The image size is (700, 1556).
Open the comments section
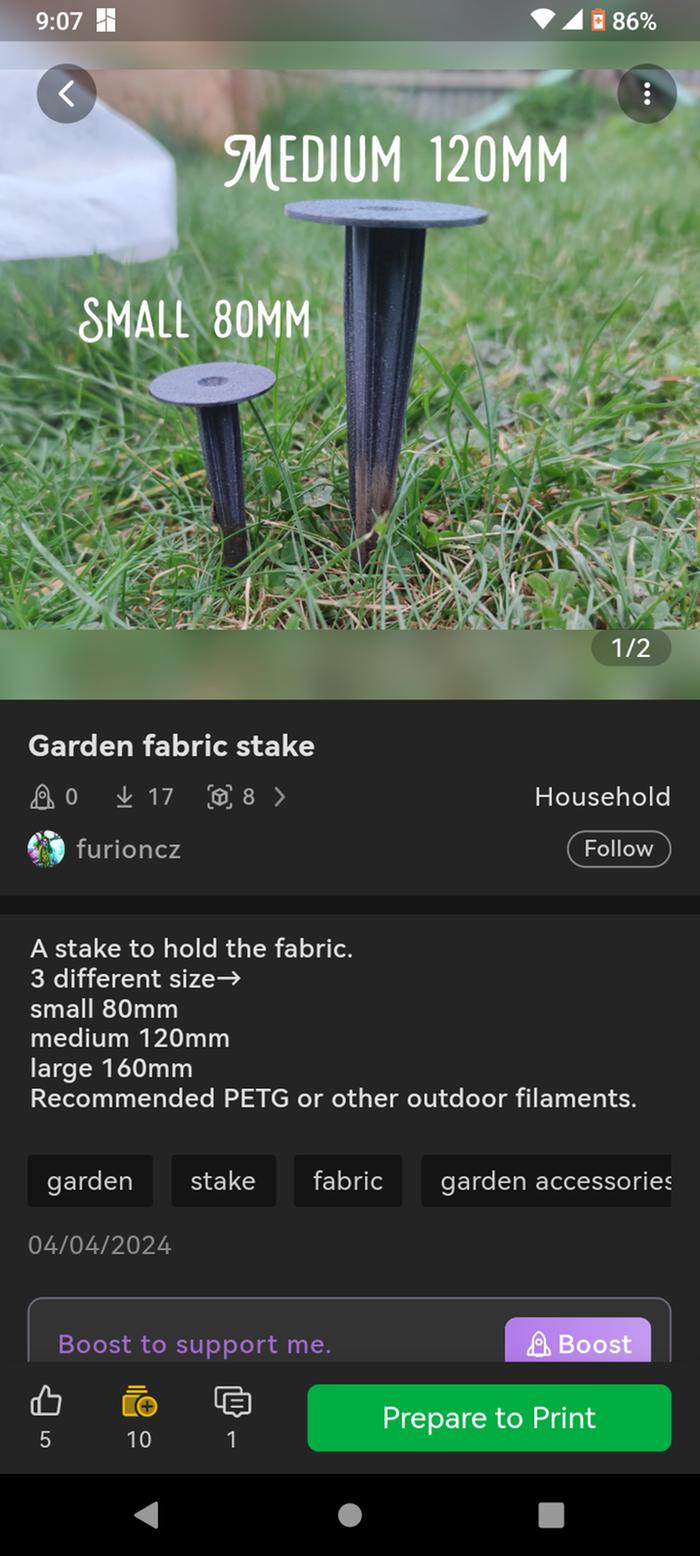point(232,1403)
